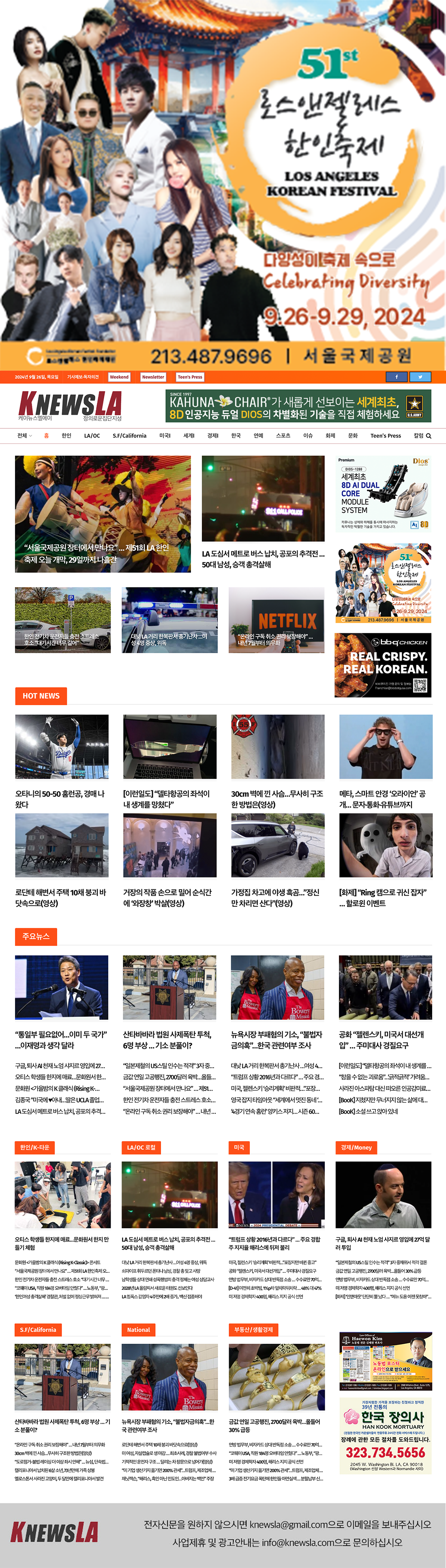Open the Weekend button in top bar
The width and height of the screenshot is (446, 1568).
coord(119,377)
